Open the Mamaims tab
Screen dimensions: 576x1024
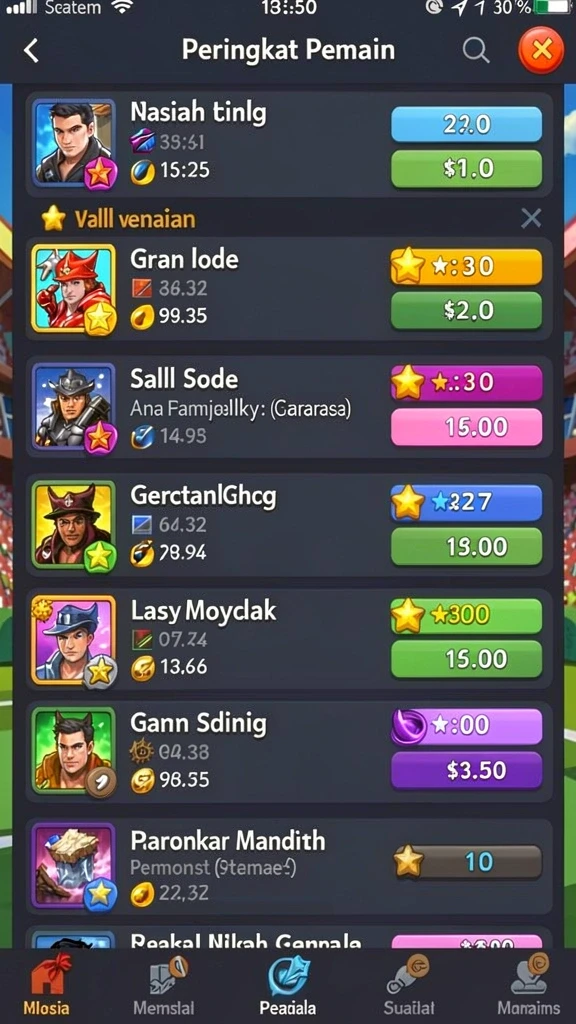pos(529,985)
